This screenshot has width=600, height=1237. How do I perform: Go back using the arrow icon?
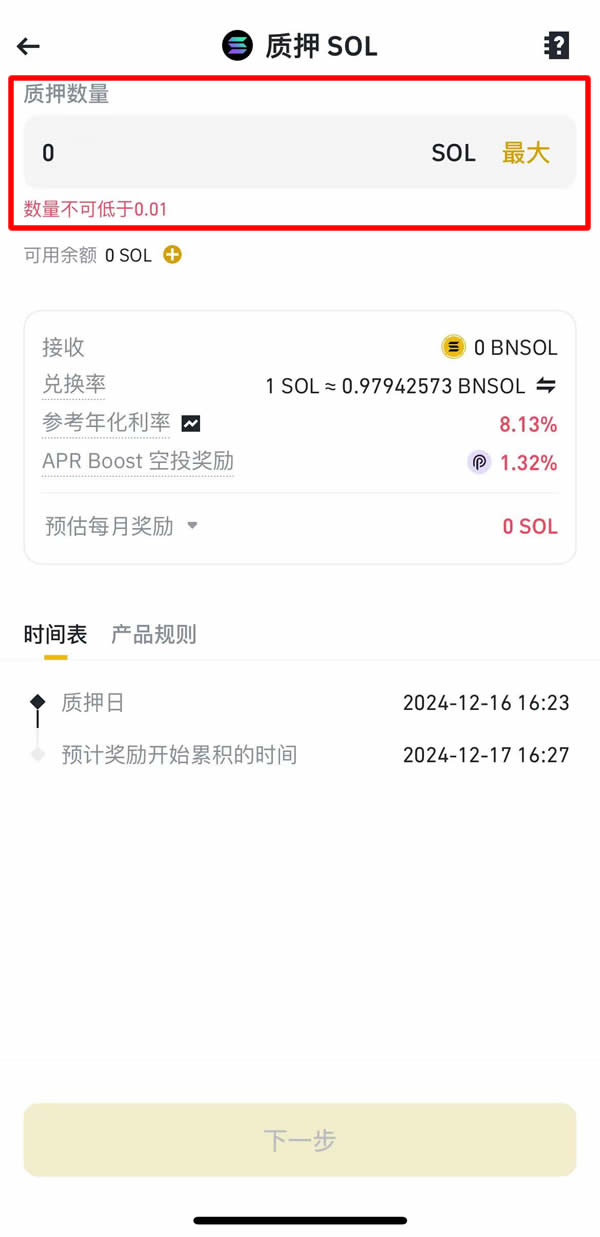28,46
